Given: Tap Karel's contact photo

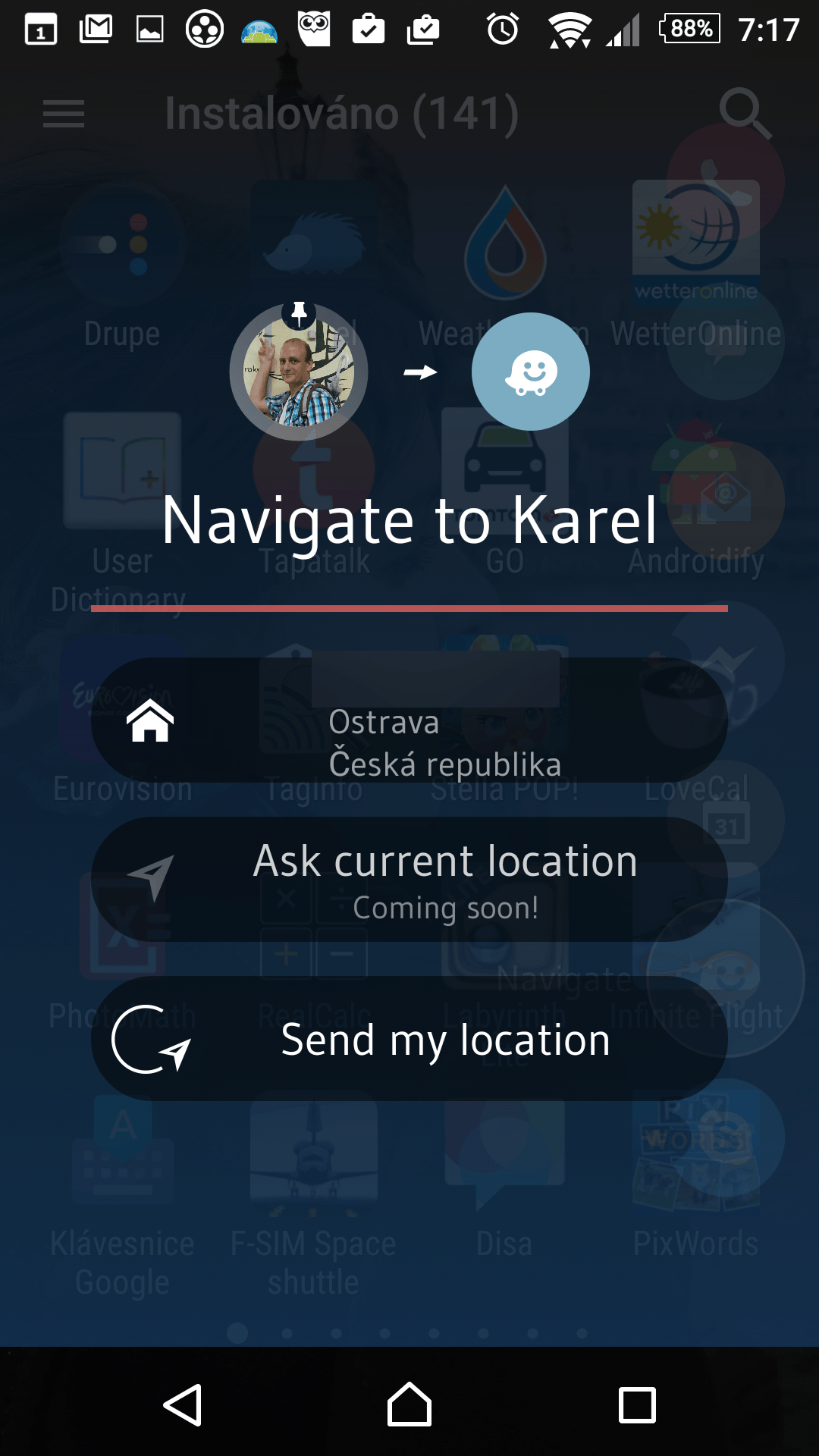Looking at the screenshot, I should (299, 372).
